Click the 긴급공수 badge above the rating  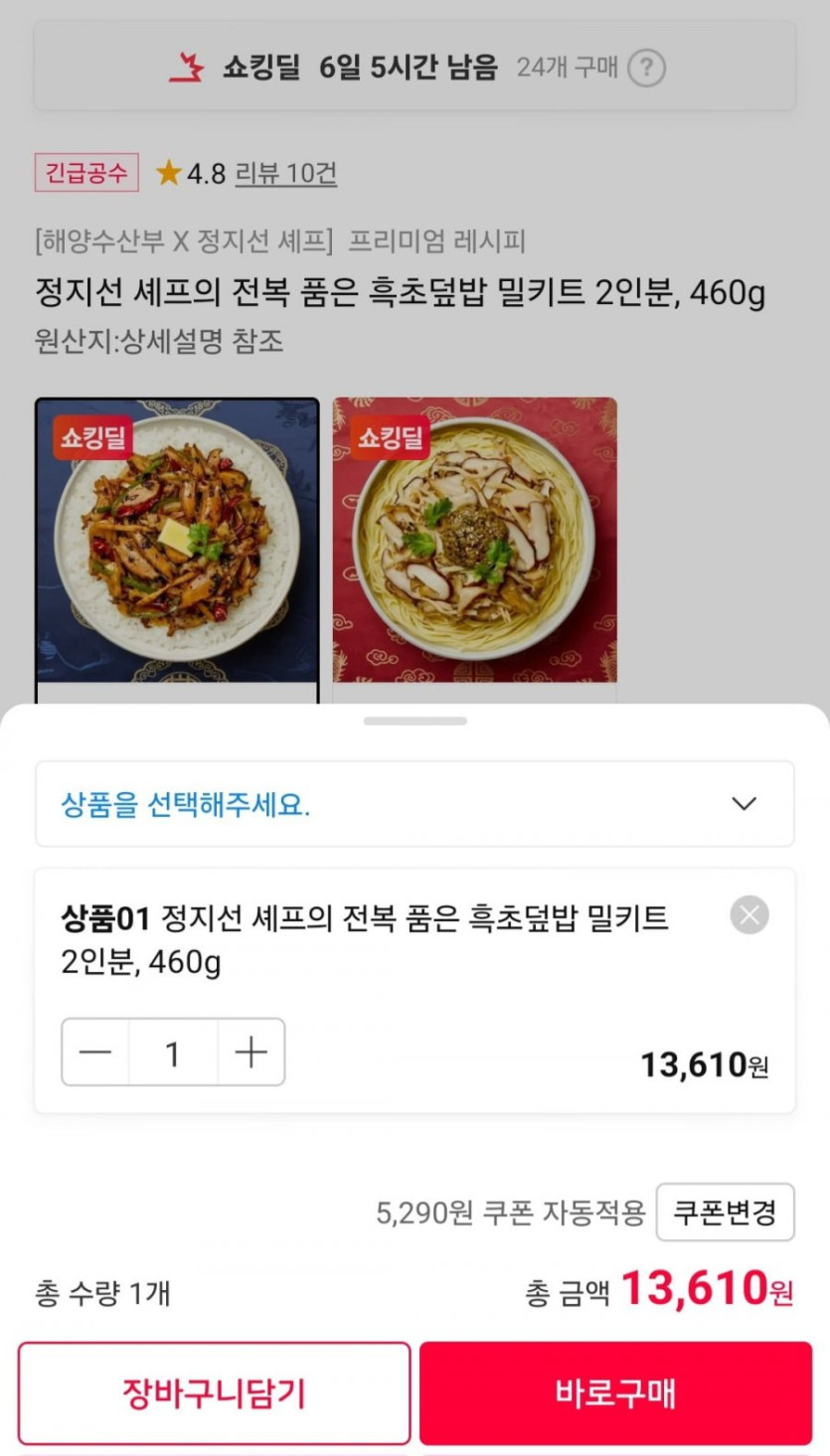point(85,172)
